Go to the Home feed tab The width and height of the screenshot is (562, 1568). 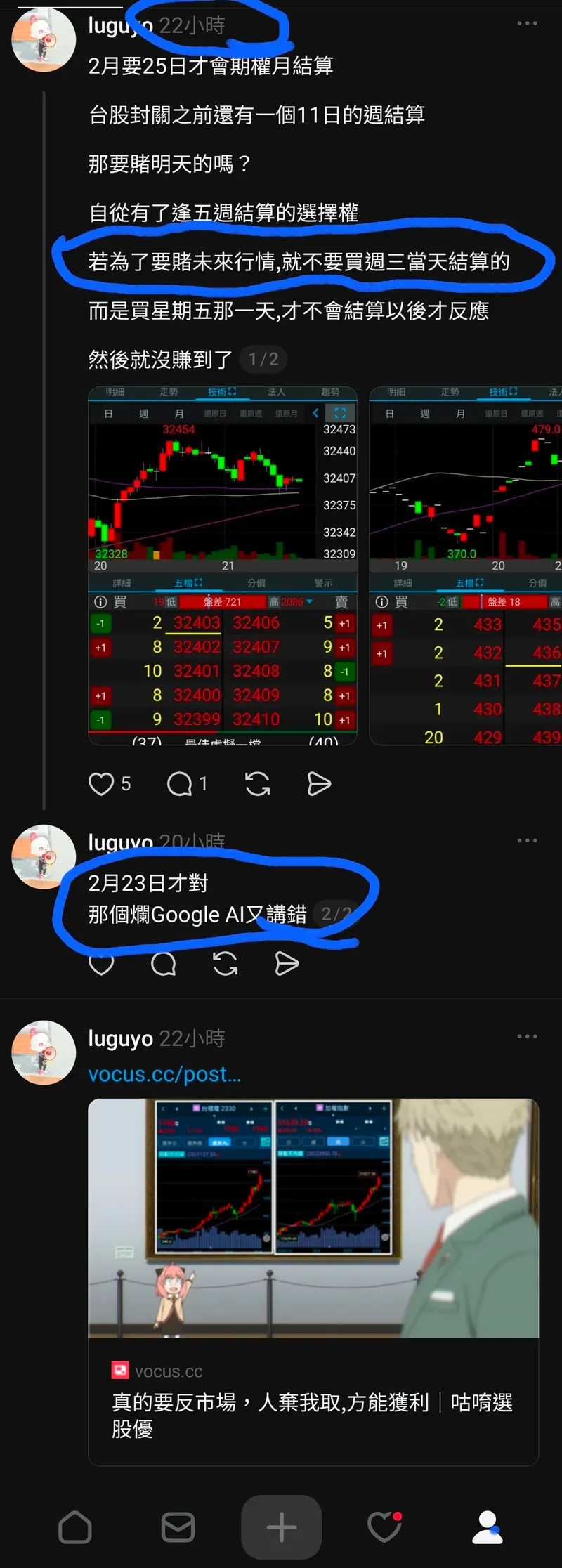click(75, 1527)
